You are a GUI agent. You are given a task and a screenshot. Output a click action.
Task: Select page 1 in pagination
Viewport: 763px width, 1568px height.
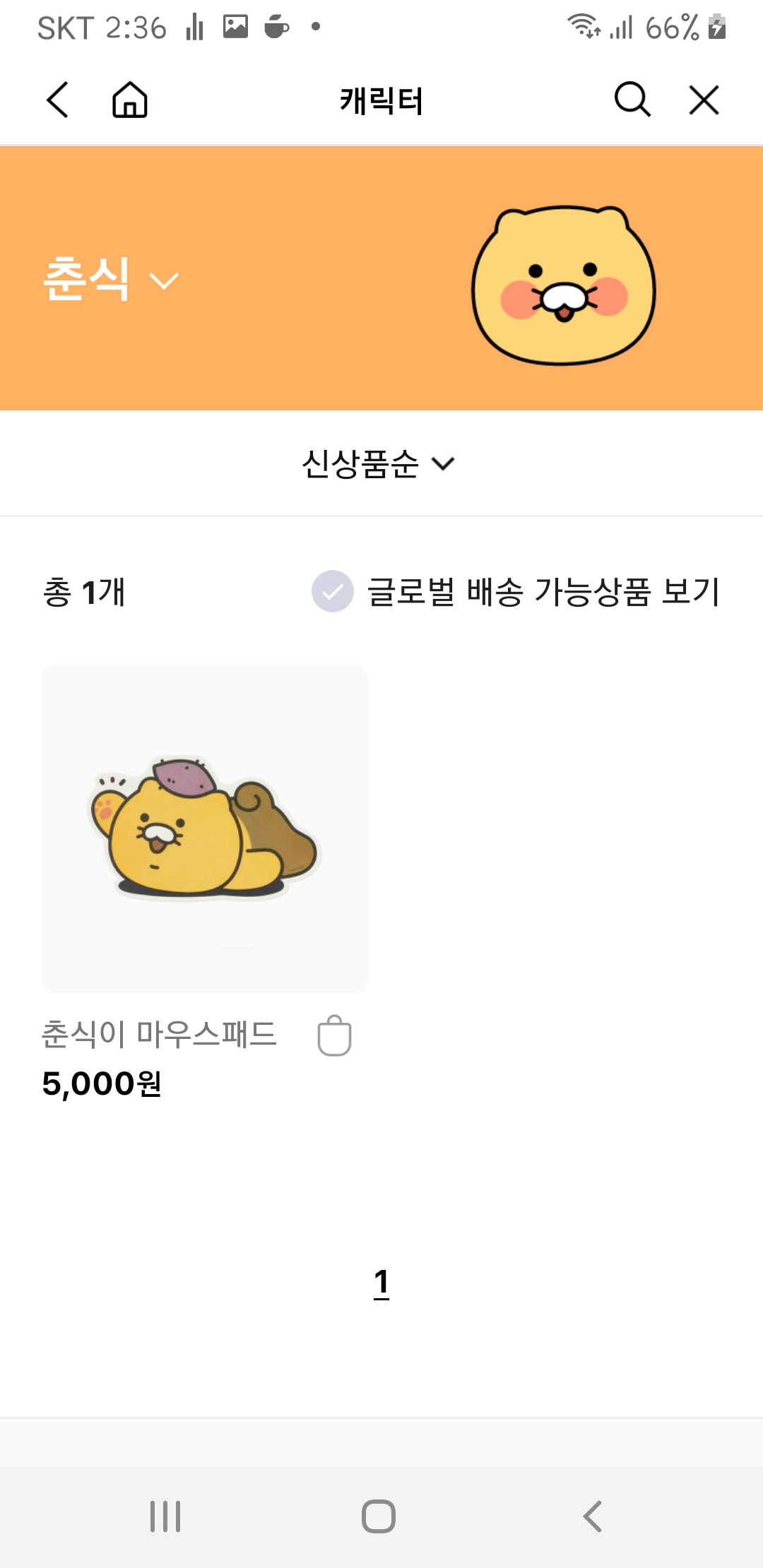tap(381, 1283)
